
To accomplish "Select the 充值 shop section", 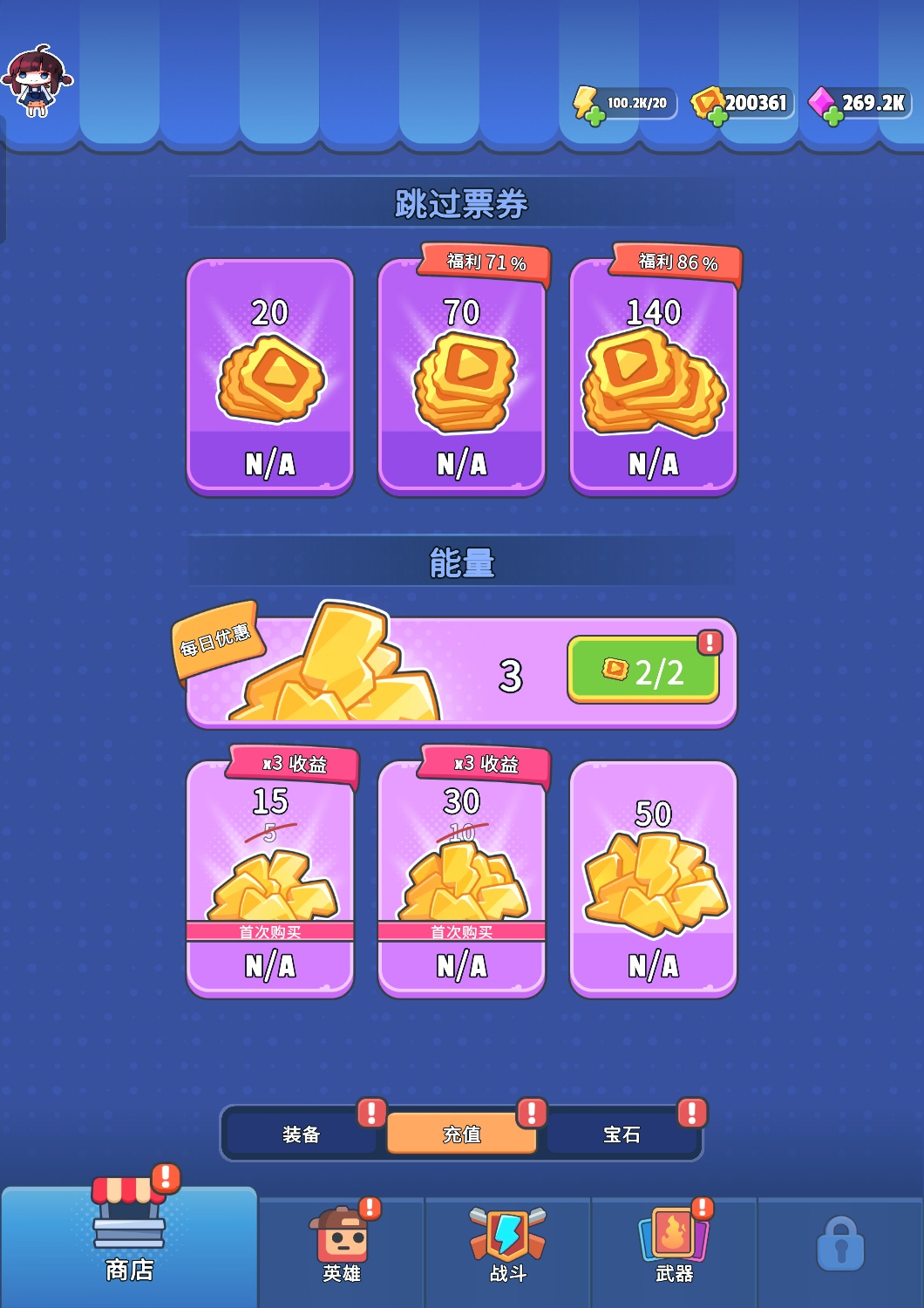I will [462, 1134].
